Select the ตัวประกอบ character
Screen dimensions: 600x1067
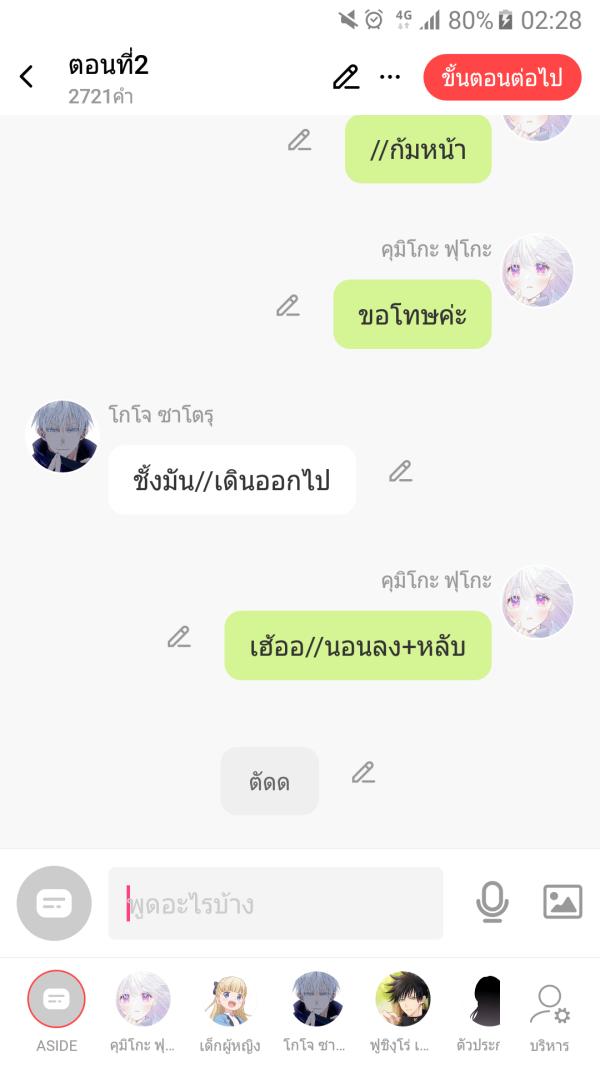point(486,999)
